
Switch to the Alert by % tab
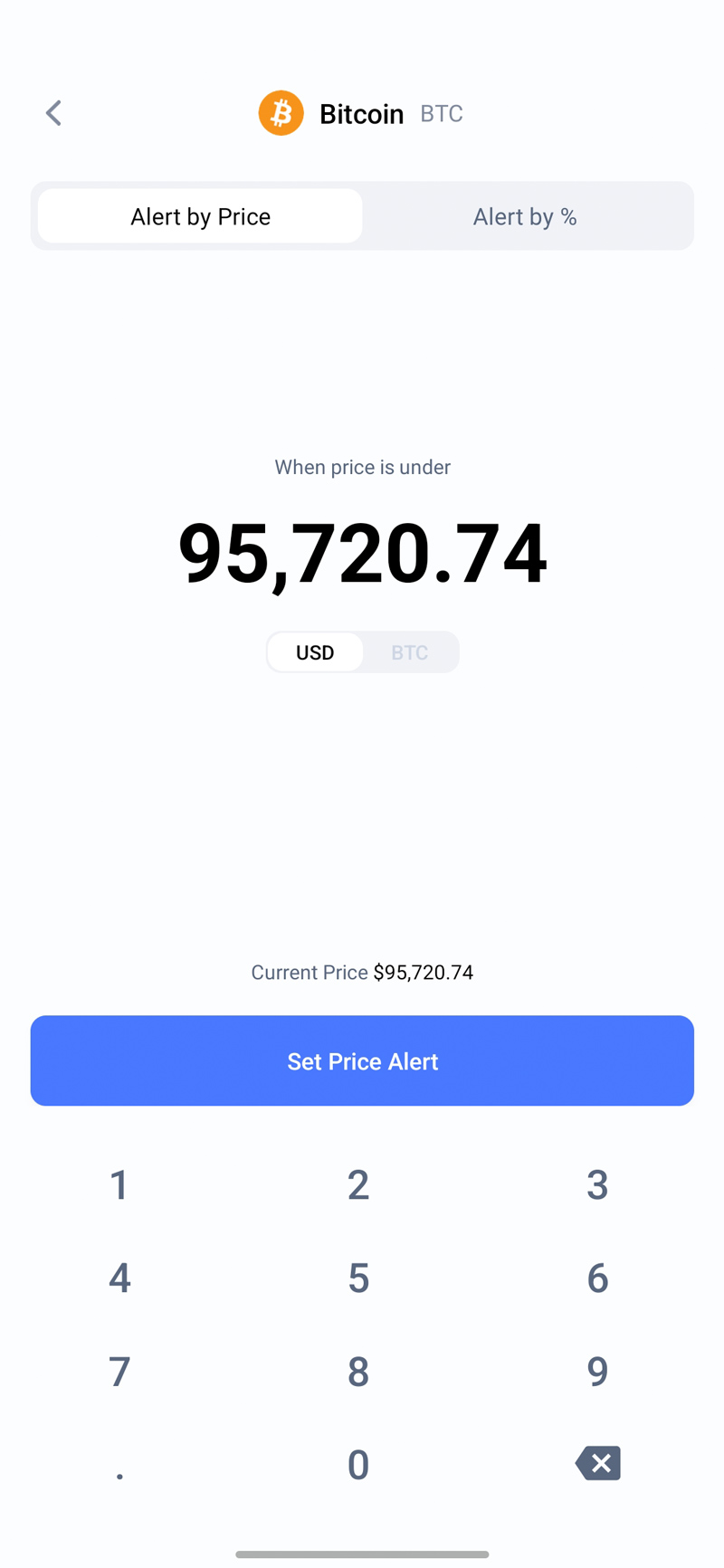[x=525, y=215]
